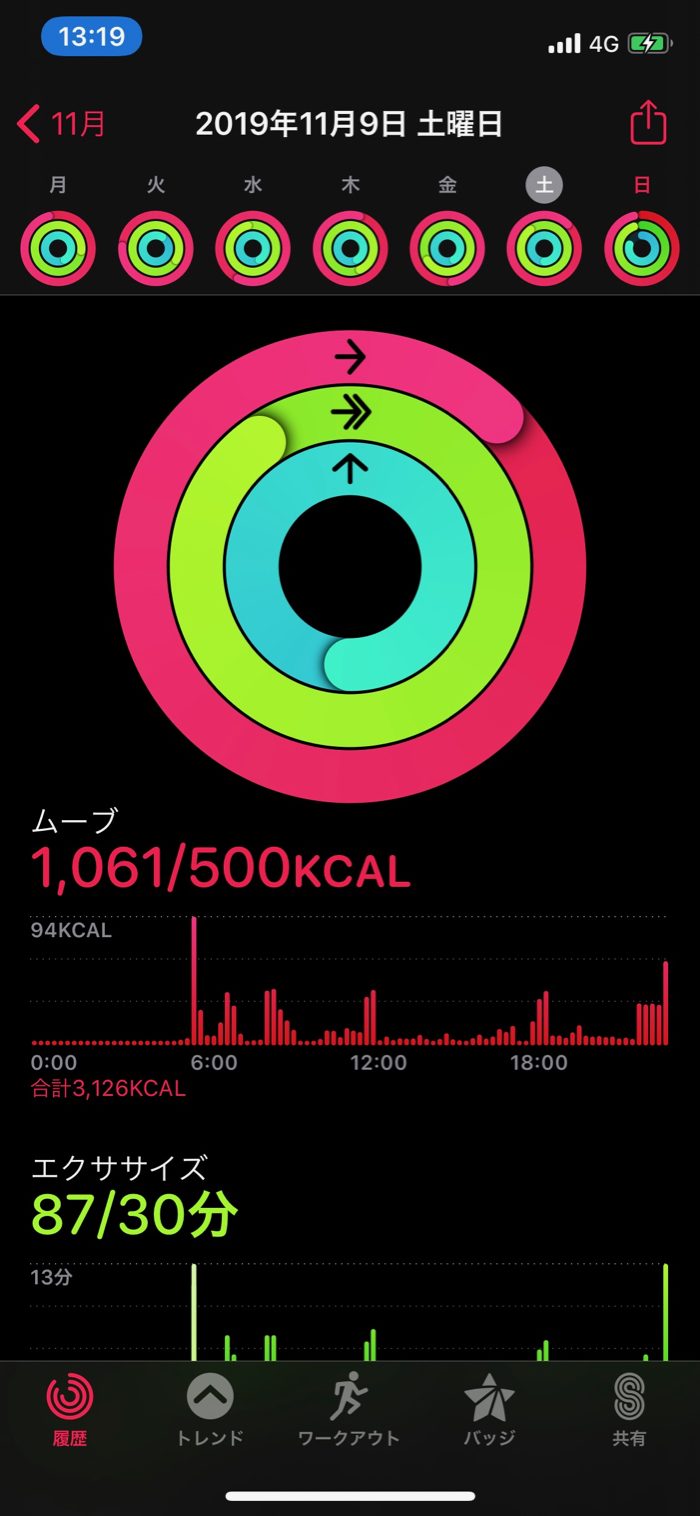The image size is (700, 1516).
Task: Select Wednesday's activity rings
Action: (x=253, y=249)
